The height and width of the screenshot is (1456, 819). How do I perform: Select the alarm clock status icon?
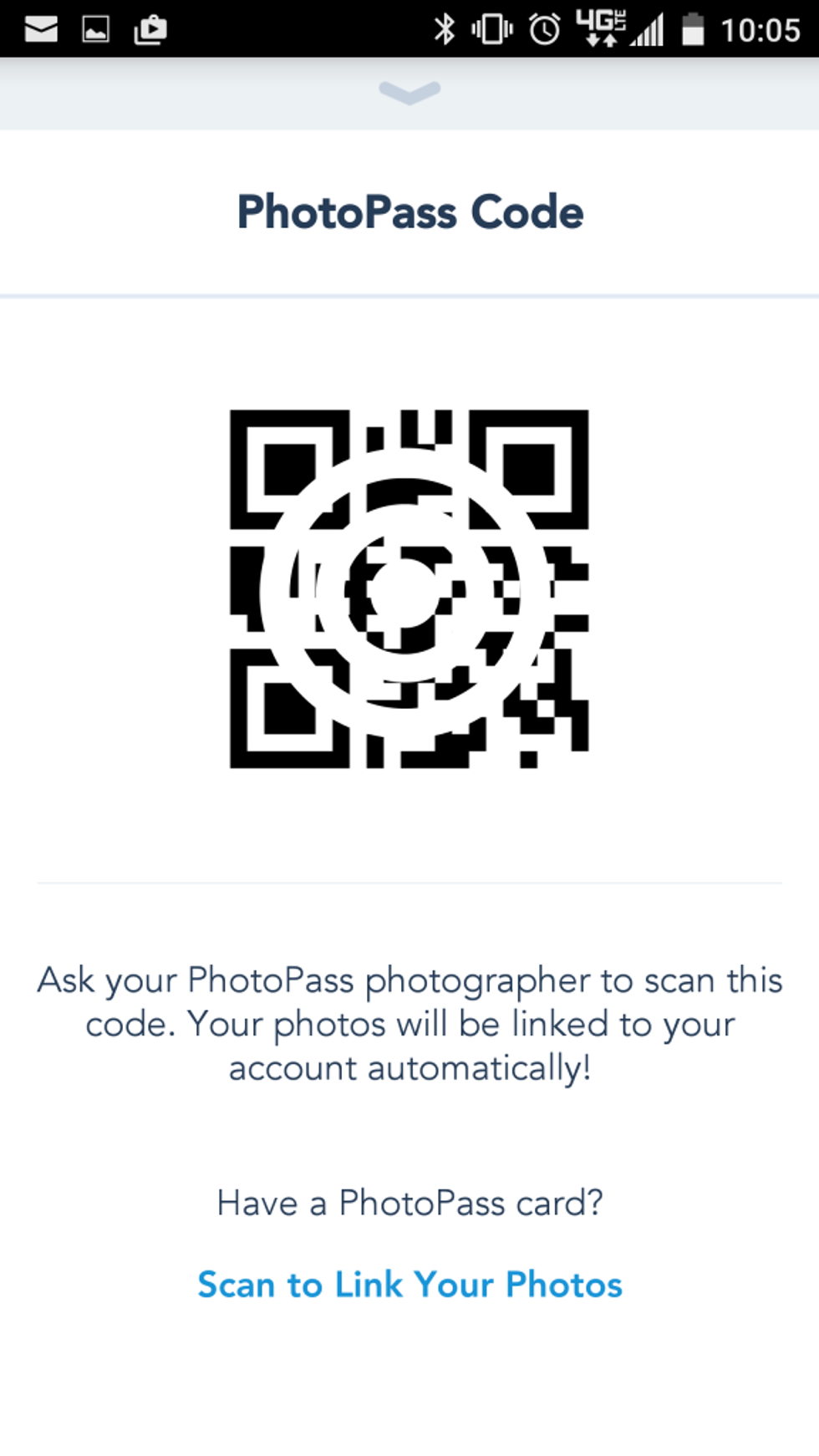545,28
